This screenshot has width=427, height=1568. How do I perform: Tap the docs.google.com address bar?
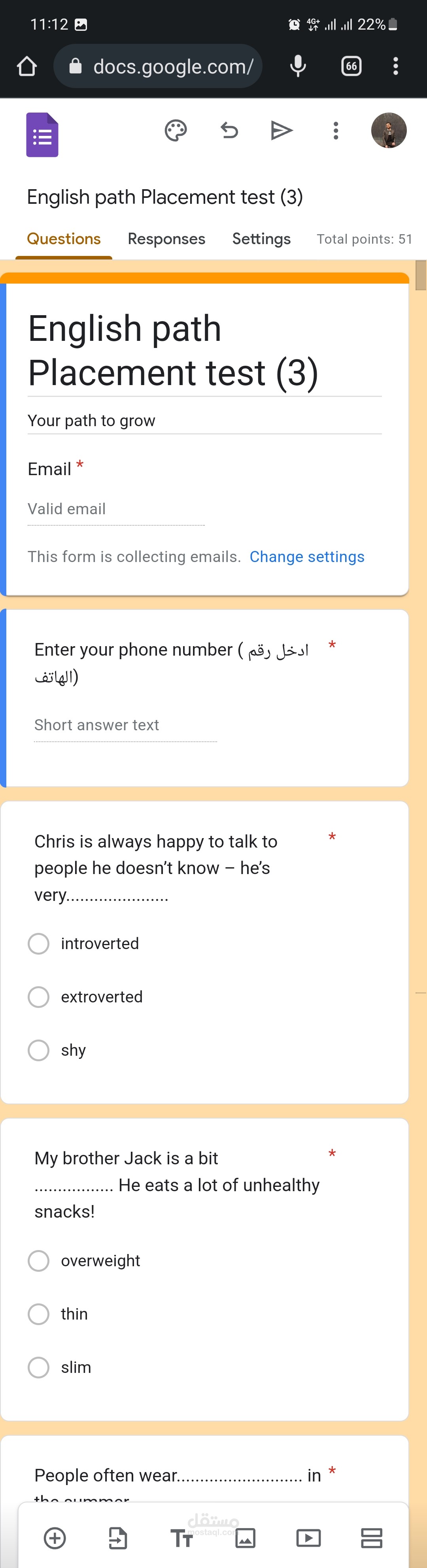click(x=159, y=66)
